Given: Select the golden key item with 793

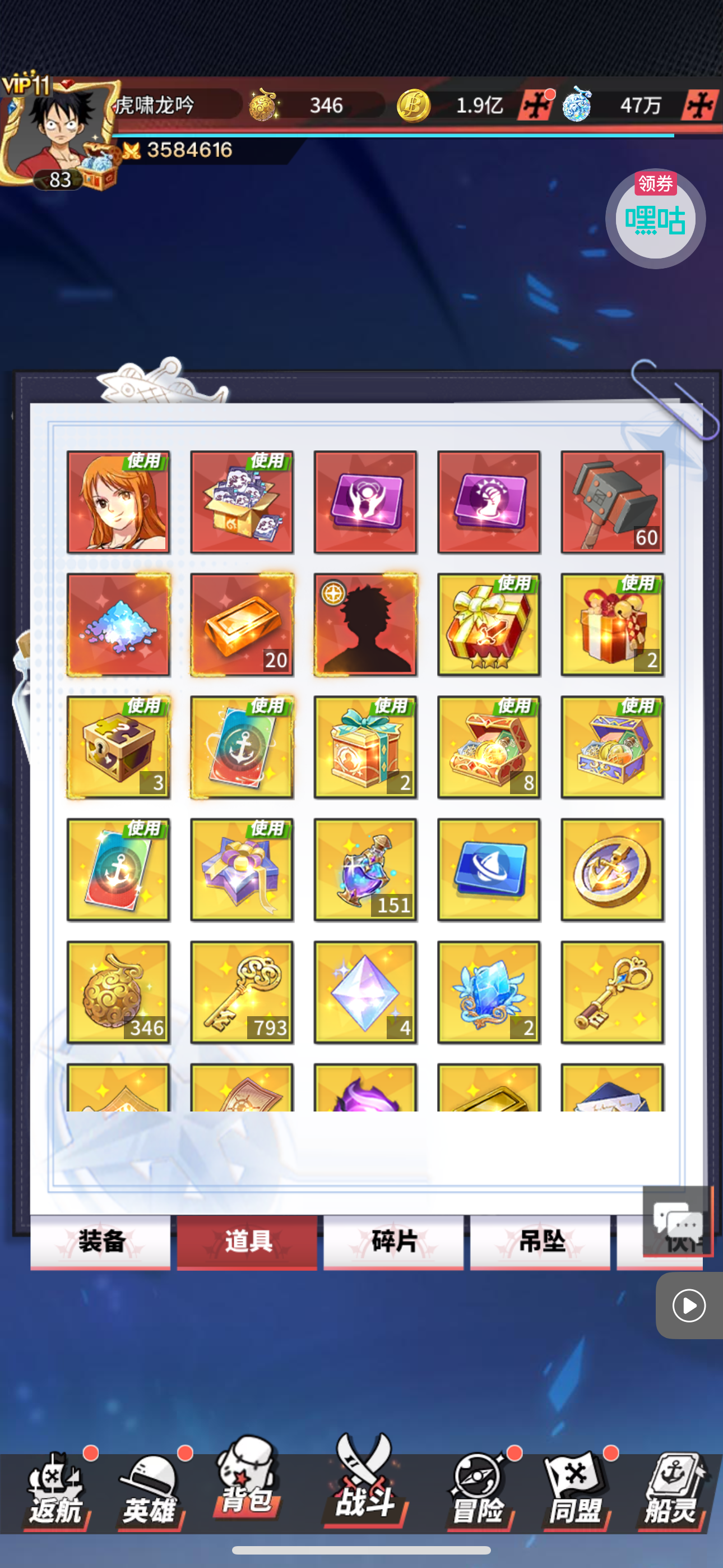Looking at the screenshot, I should point(242,992).
